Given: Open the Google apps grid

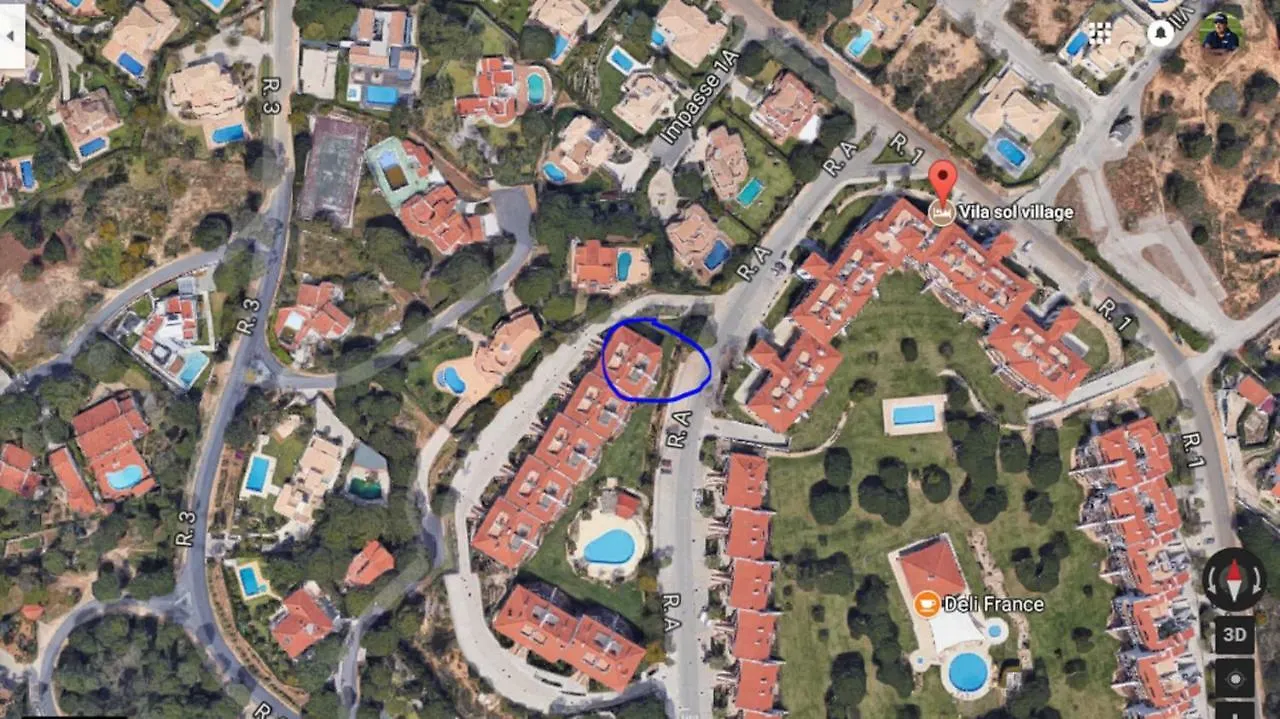Looking at the screenshot, I should tap(1100, 34).
